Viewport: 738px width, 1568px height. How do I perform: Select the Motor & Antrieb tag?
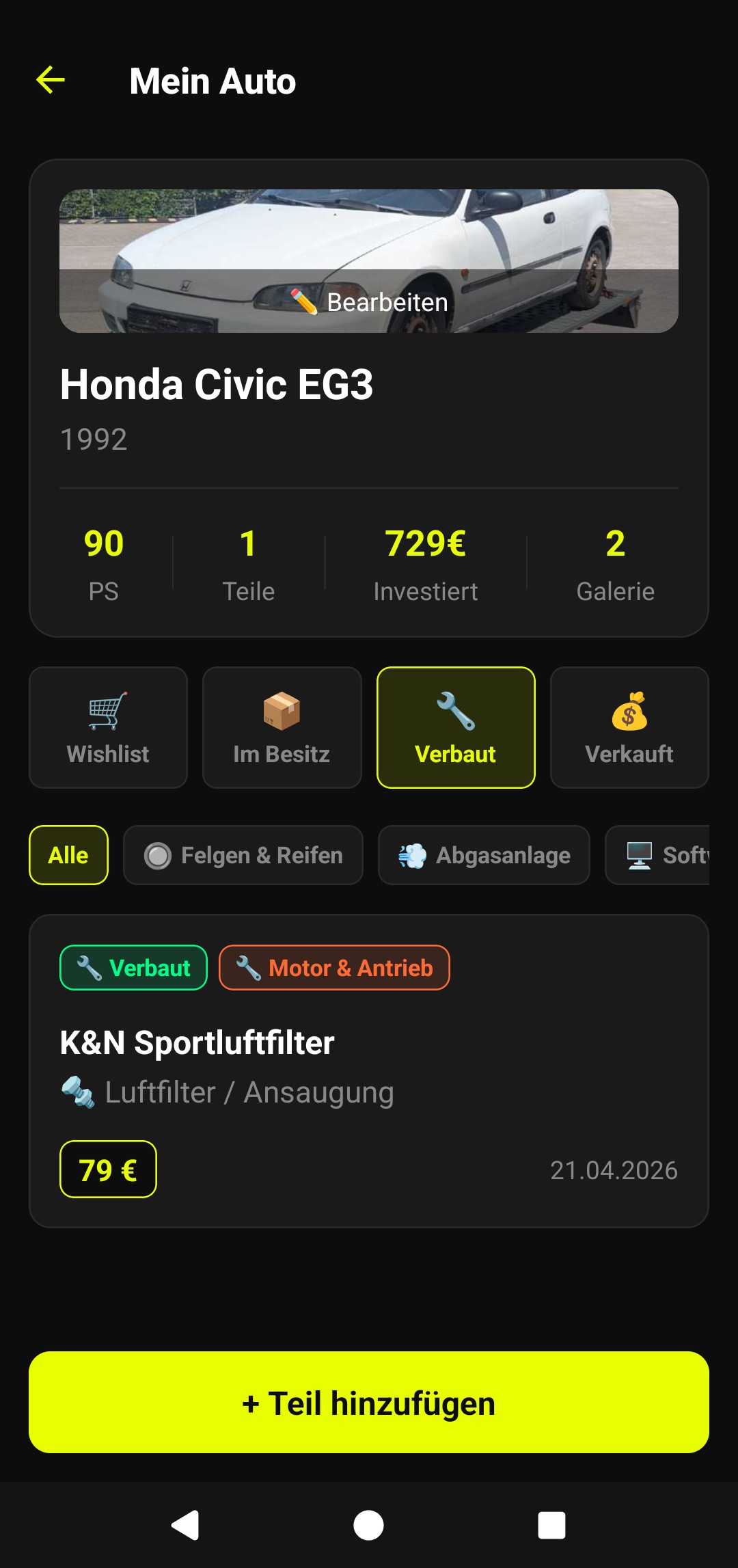(x=333, y=967)
